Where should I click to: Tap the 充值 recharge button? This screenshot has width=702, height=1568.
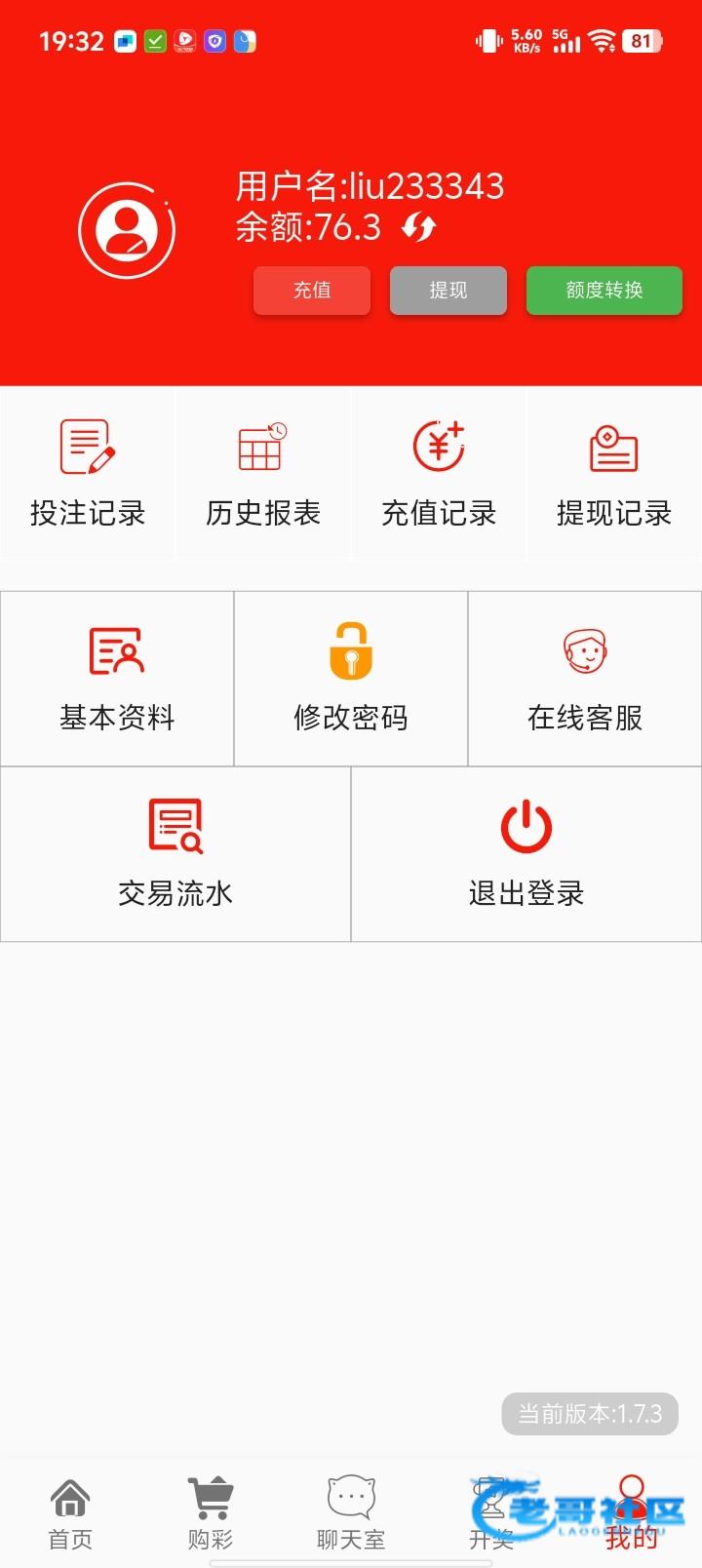coord(312,290)
